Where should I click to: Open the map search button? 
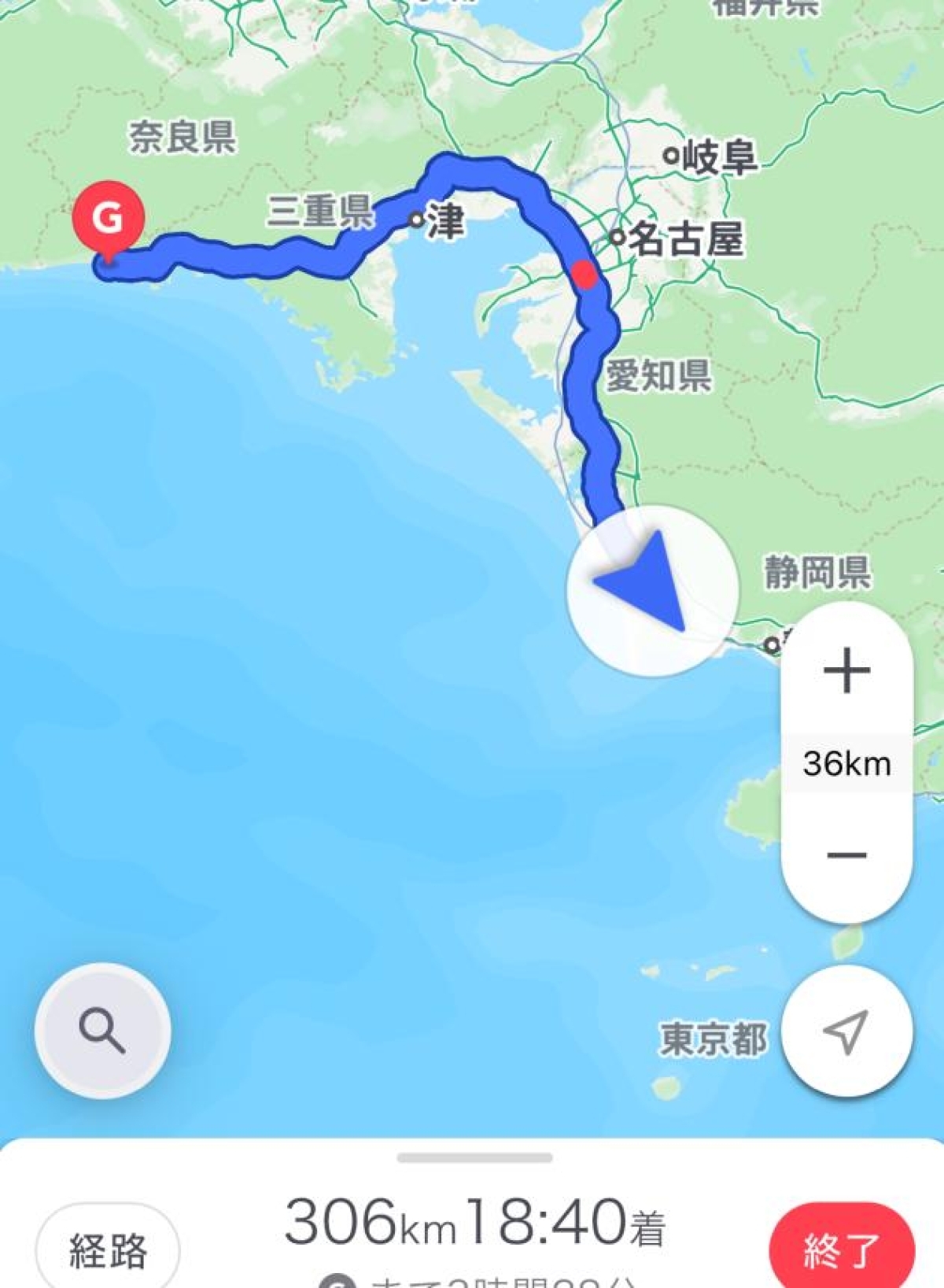point(102,1030)
